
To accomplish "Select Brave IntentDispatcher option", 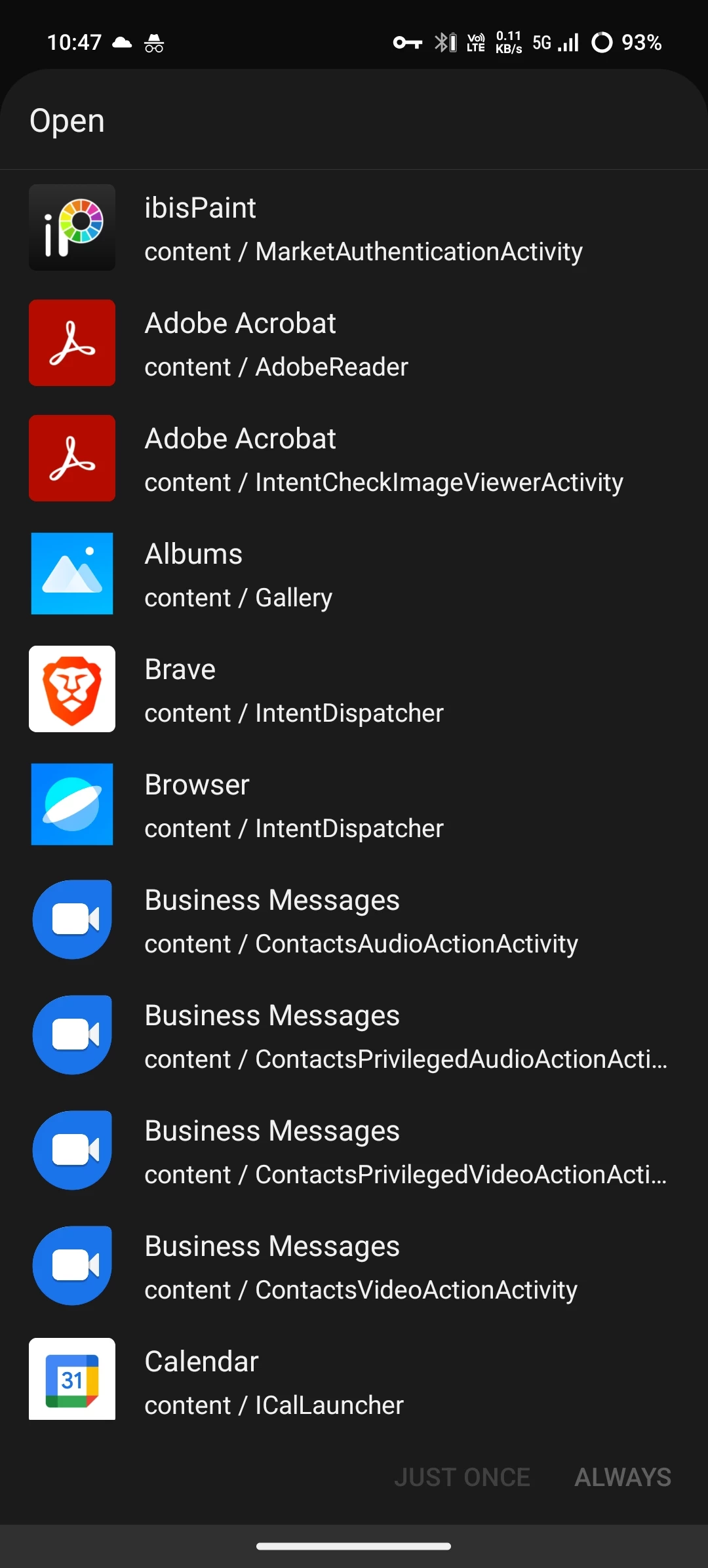I will (x=354, y=690).
